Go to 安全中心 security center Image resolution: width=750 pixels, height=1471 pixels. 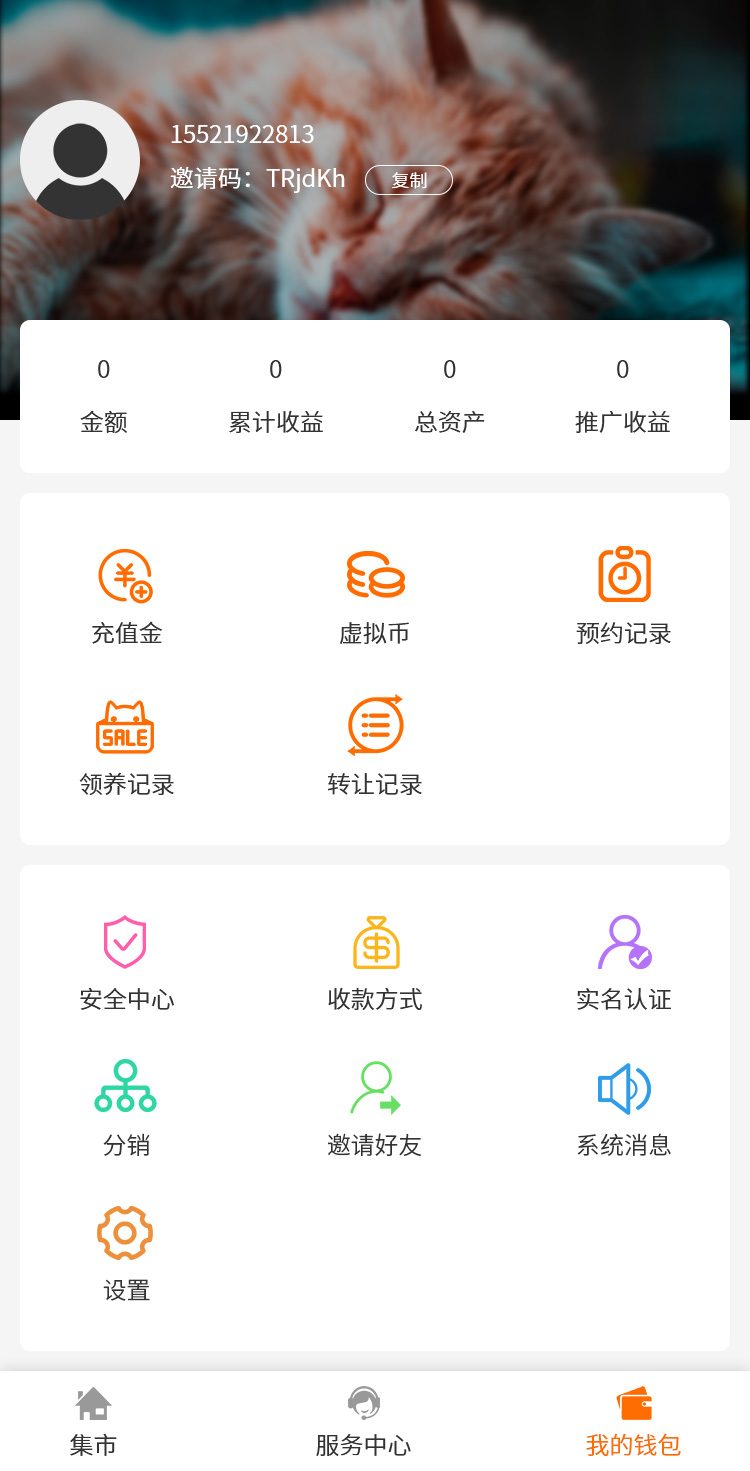[x=126, y=962]
